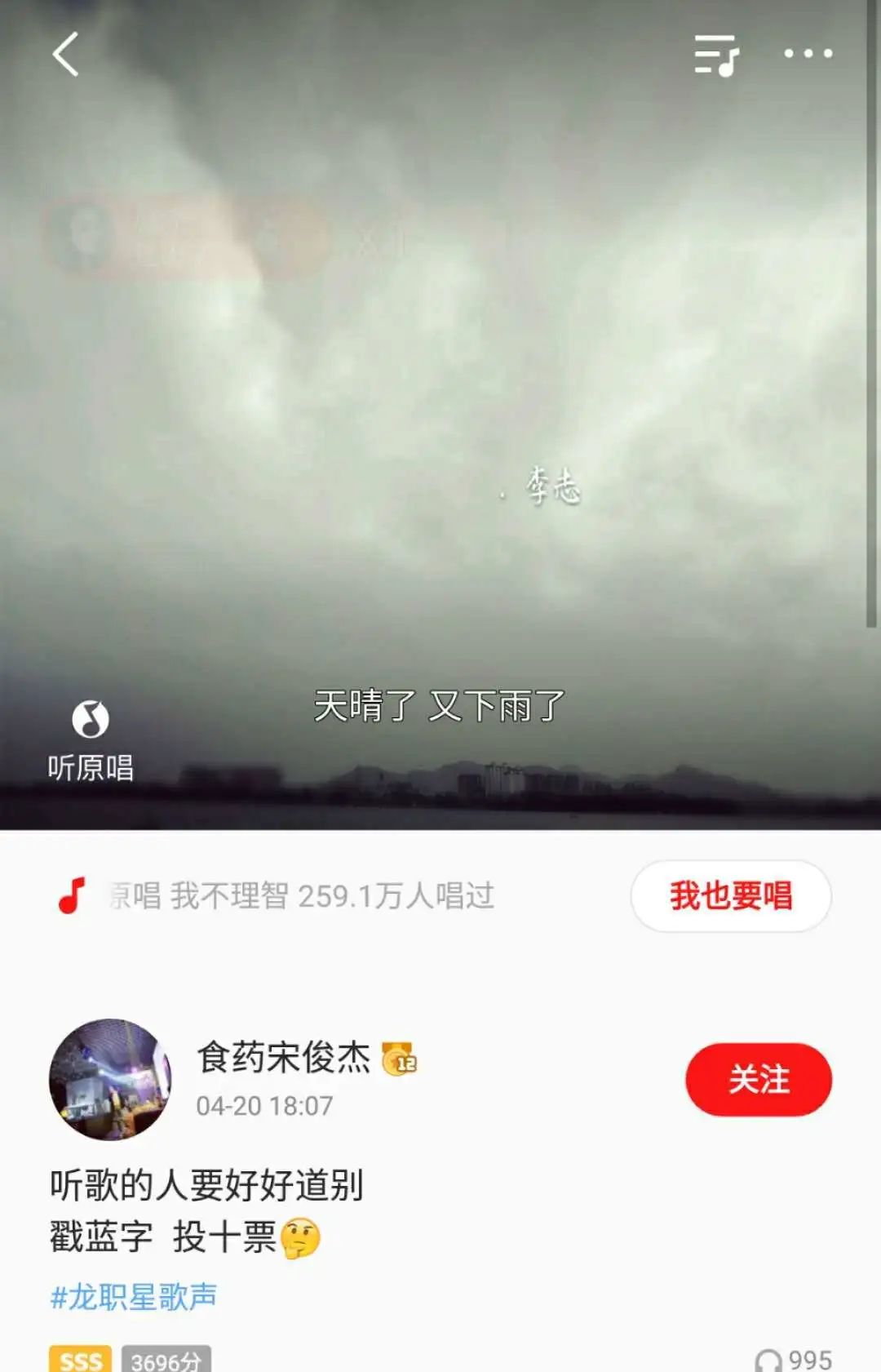Follow 食药宋俊杰 with 关注 button
The width and height of the screenshot is (881, 1372).
click(x=758, y=1079)
